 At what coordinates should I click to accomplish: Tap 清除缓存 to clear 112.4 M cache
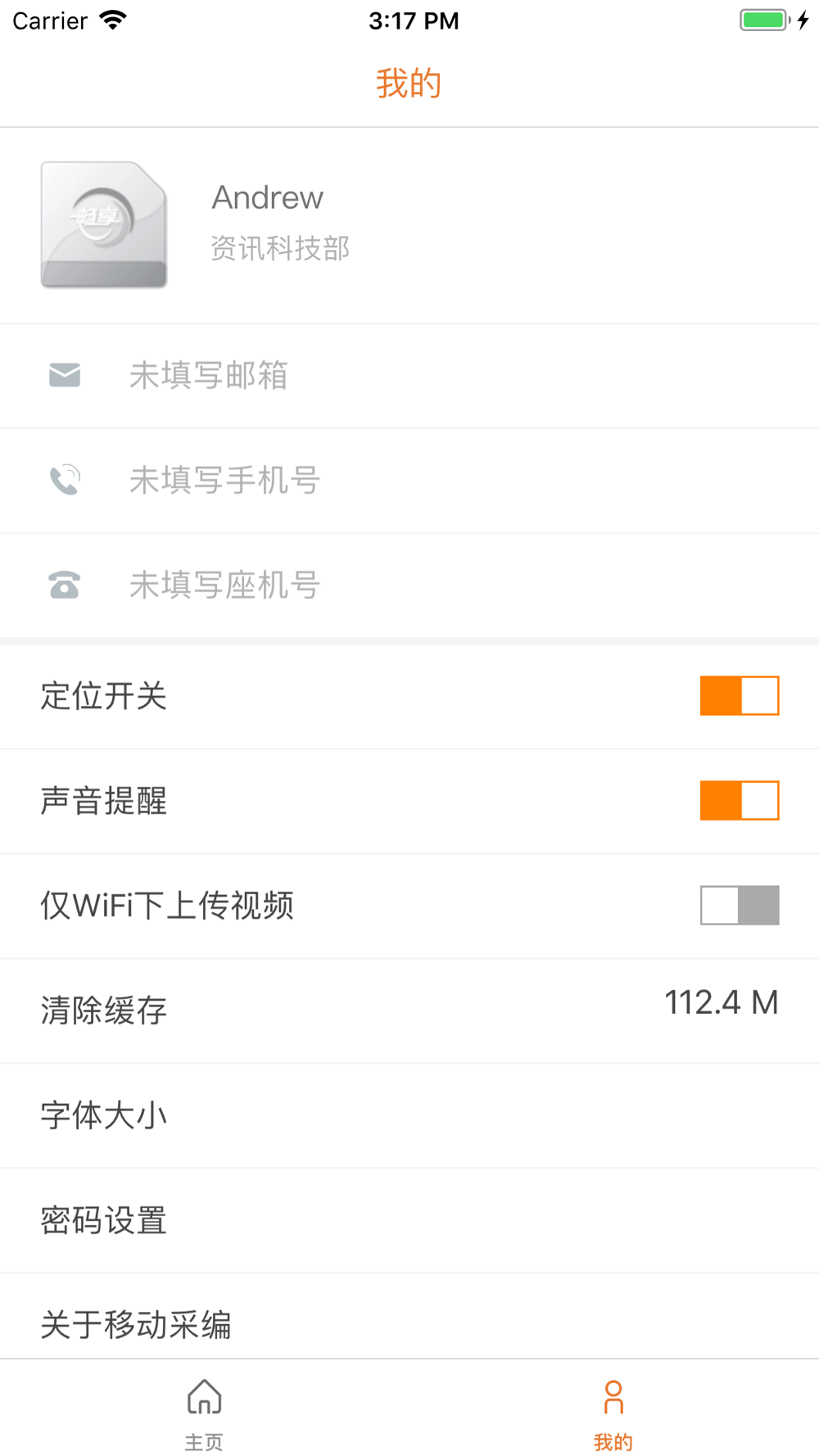click(x=409, y=1011)
